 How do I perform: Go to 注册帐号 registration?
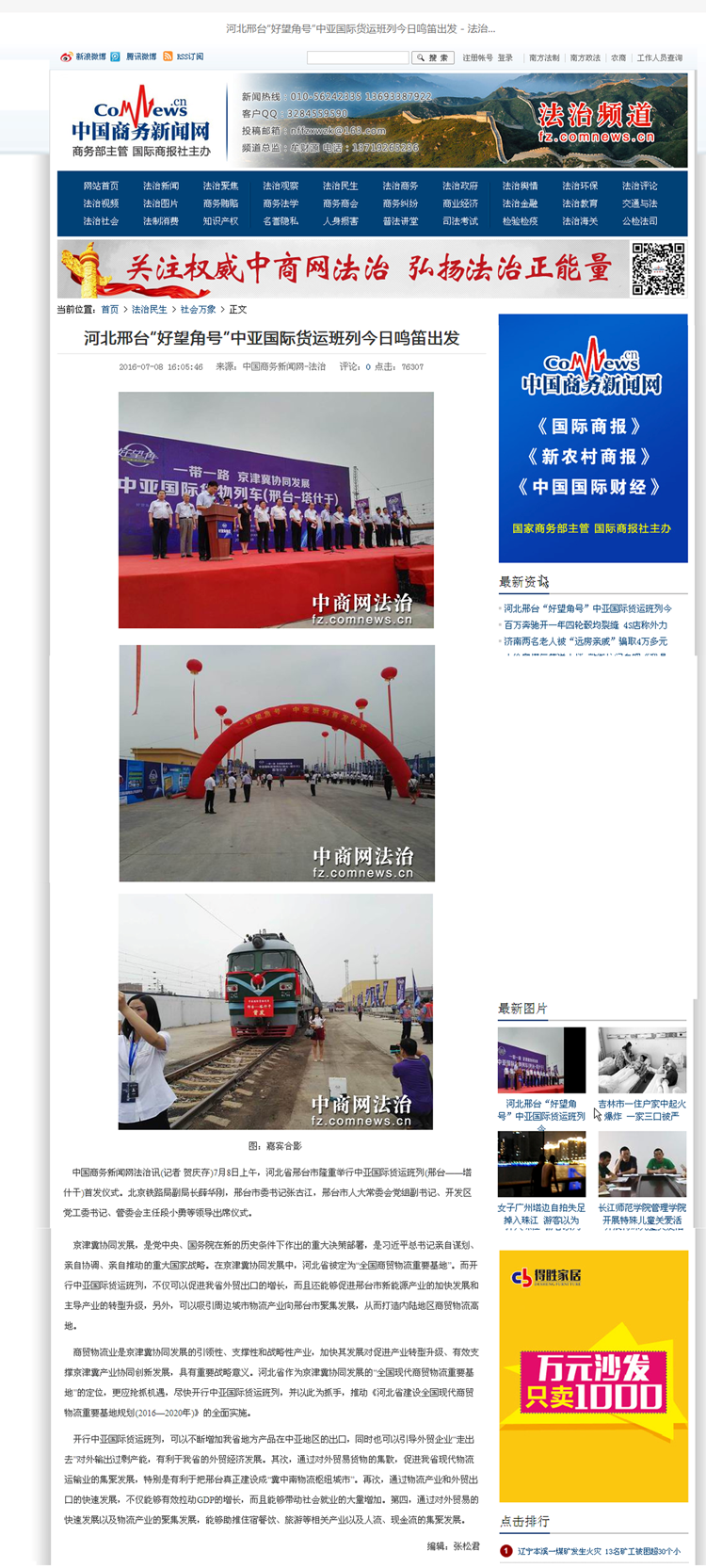tap(477, 57)
